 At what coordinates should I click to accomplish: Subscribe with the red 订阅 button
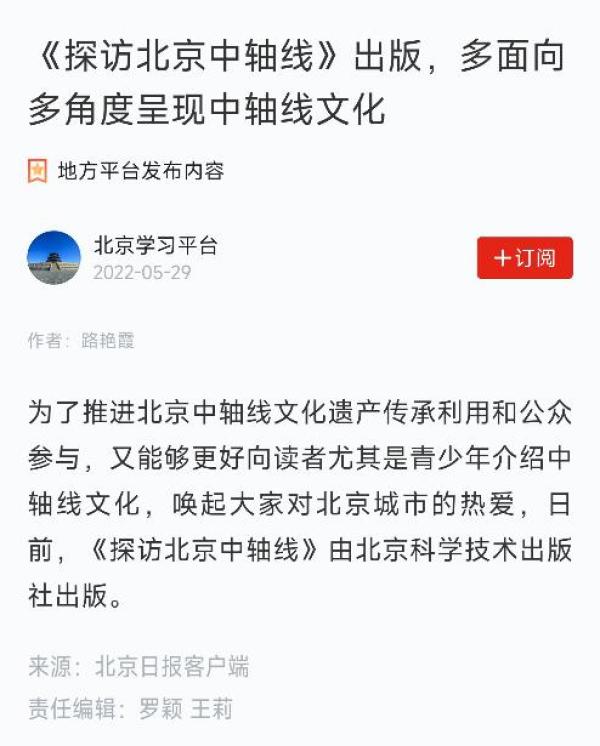tap(524, 258)
